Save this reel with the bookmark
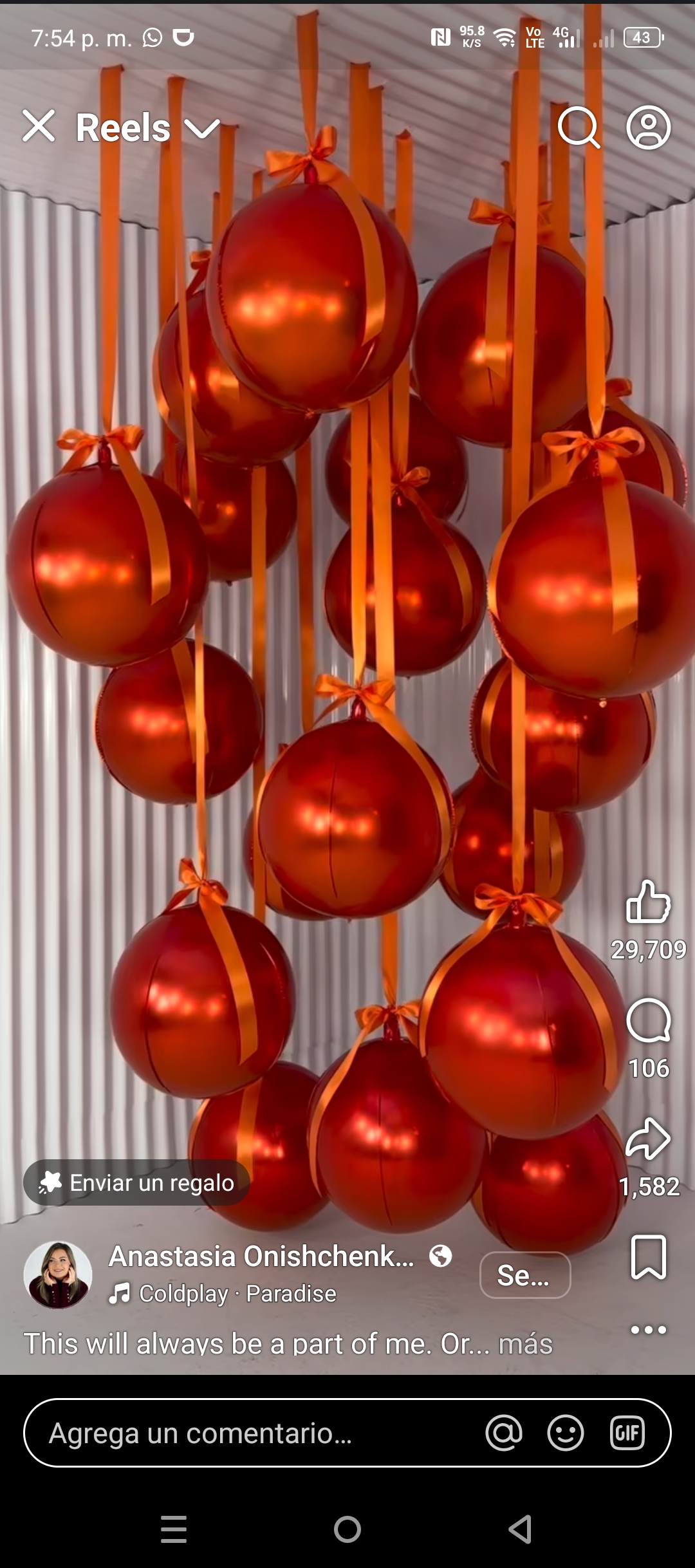 (648, 1257)
